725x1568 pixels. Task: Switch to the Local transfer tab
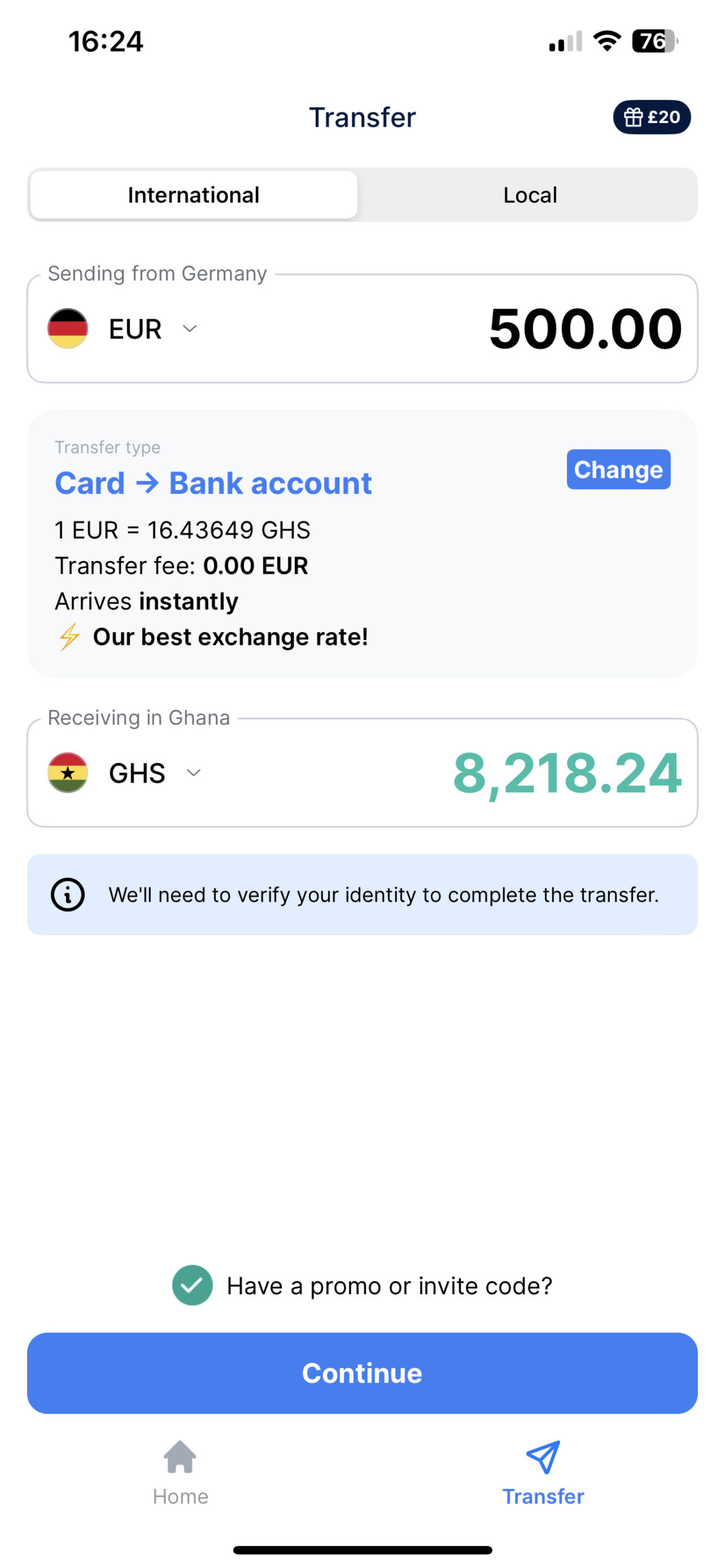tap(530, 195)
